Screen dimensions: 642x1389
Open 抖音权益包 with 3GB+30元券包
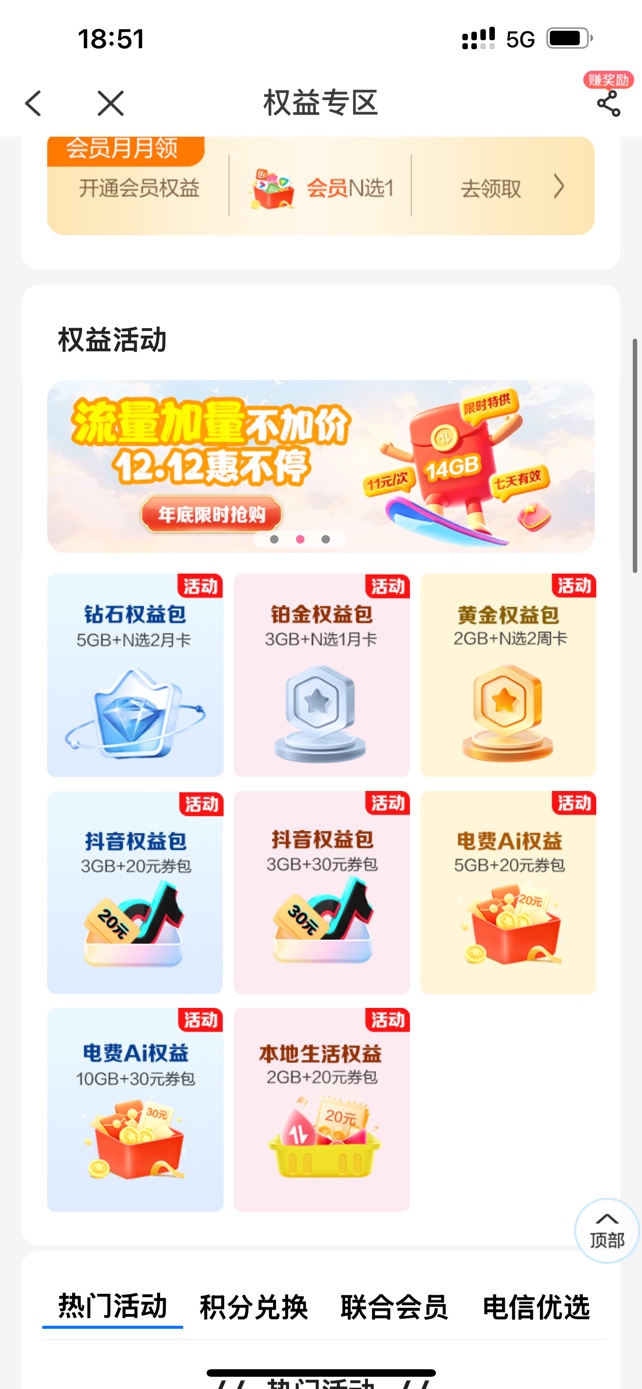[x=321, y=892]
